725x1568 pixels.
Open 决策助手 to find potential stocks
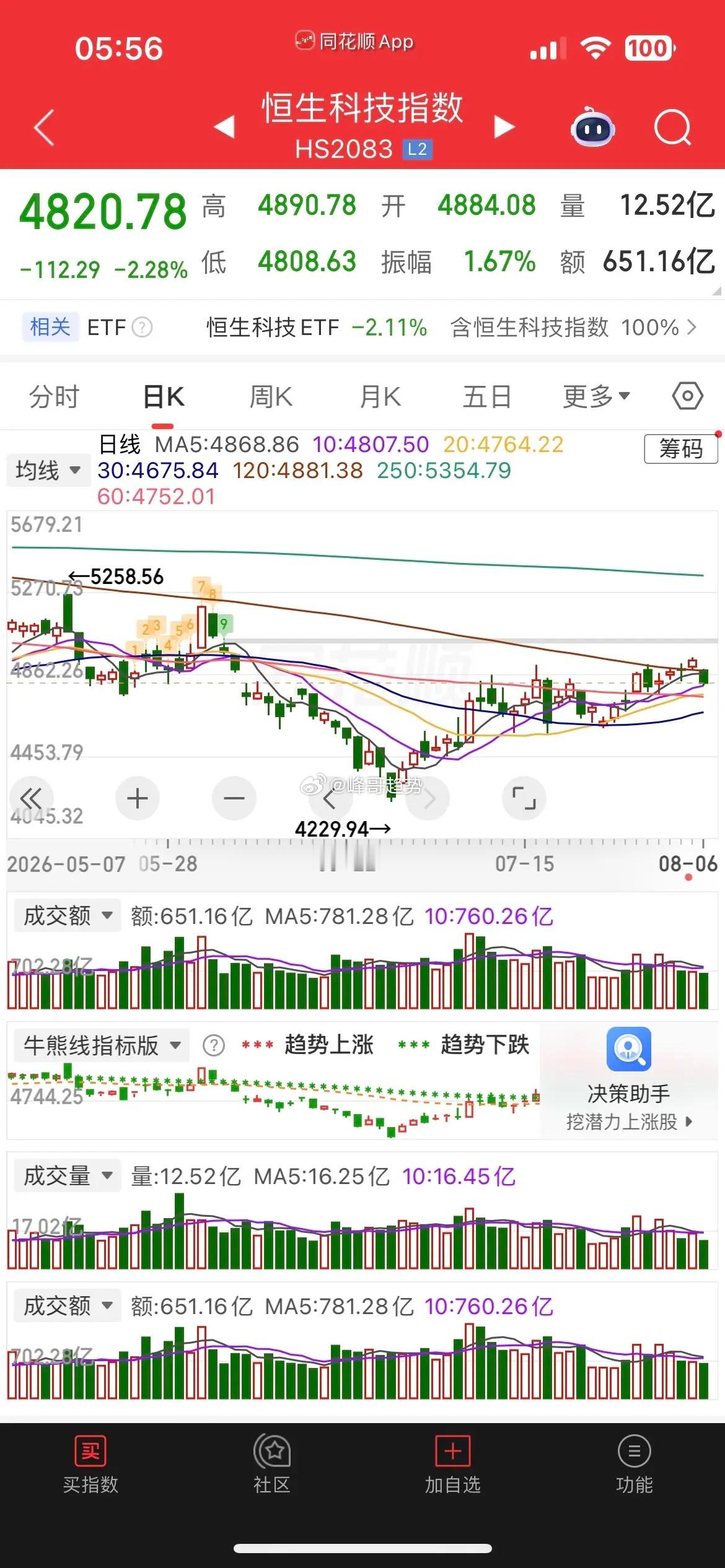628,1080
